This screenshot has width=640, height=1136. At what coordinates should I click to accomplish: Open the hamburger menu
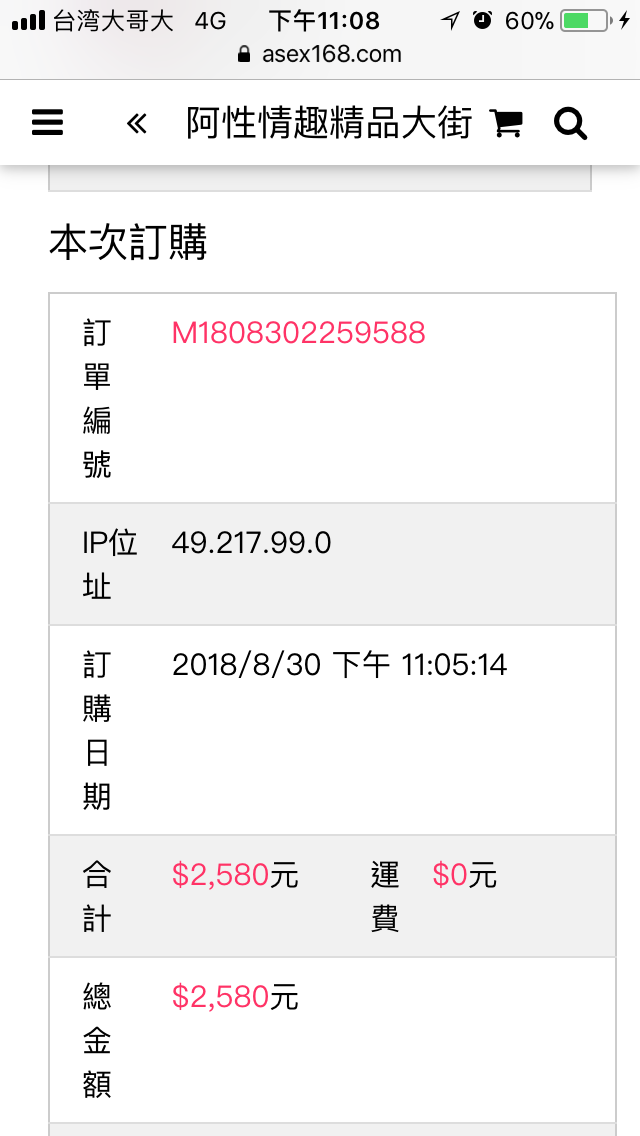(47, 123)
